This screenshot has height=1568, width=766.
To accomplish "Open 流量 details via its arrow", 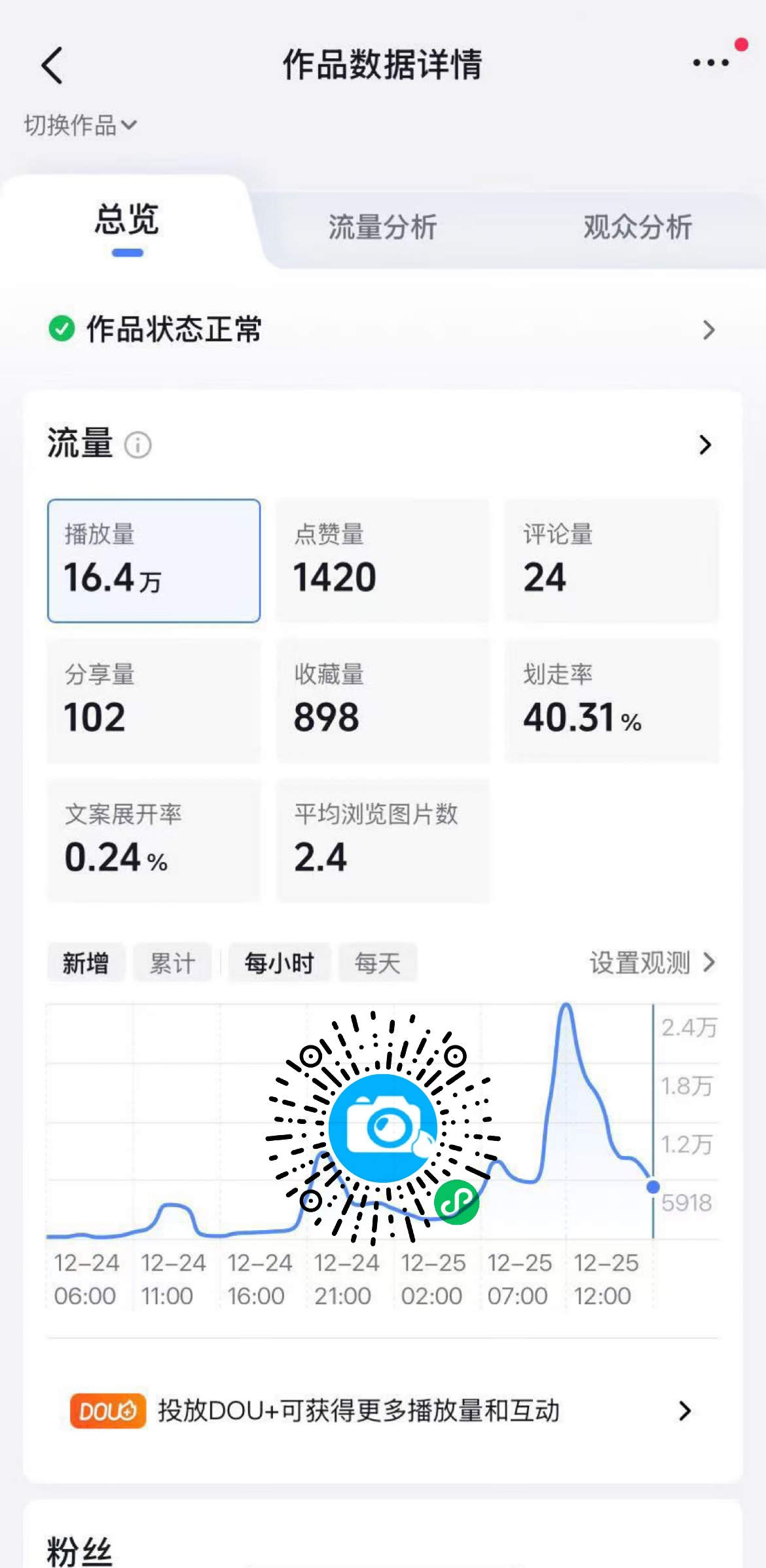I will click(x=704, y=445).
